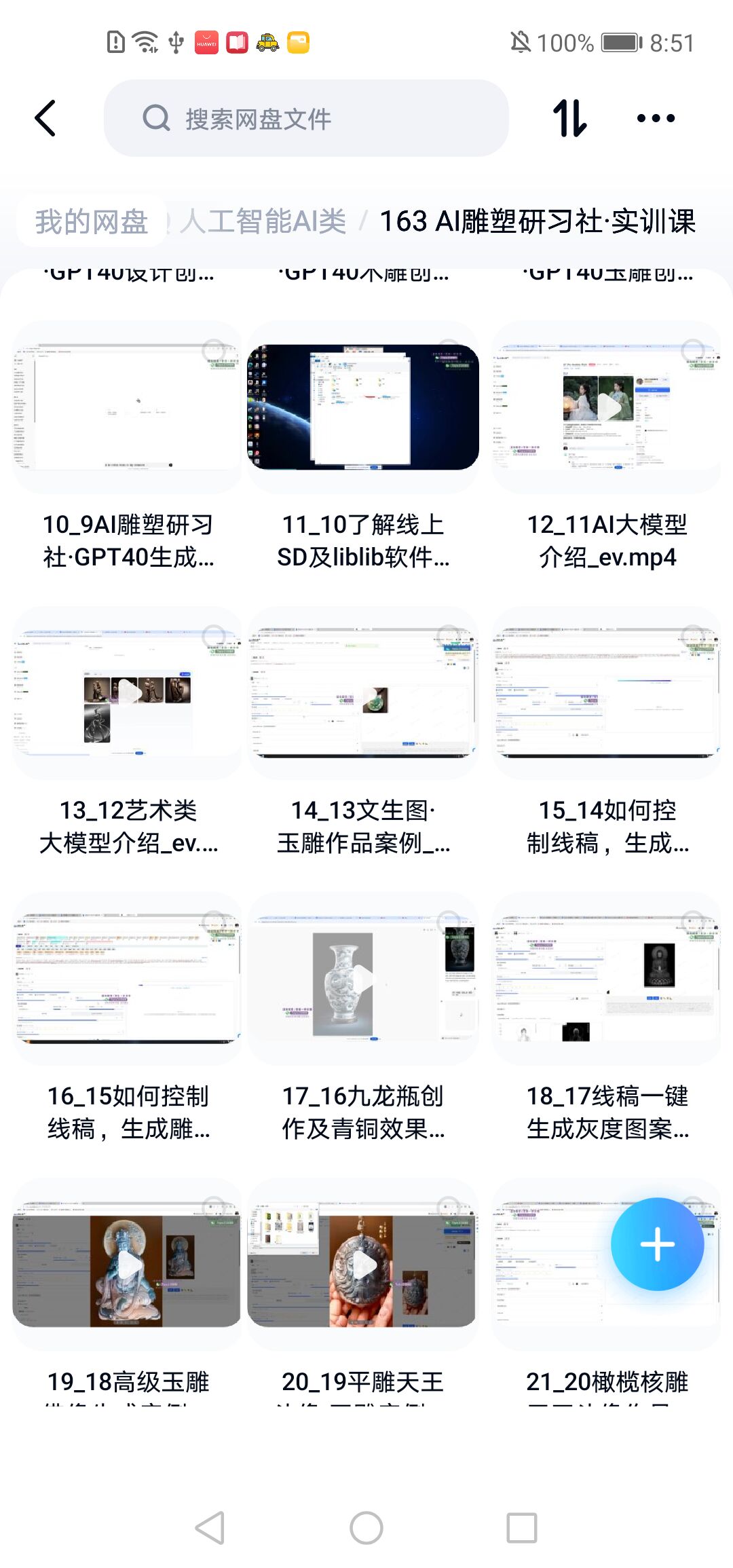The width and height of the screenshot is (733, 1568).
Task: Open video 17_16九龙瓶创作及青铜效果
Action: [363, 979]
